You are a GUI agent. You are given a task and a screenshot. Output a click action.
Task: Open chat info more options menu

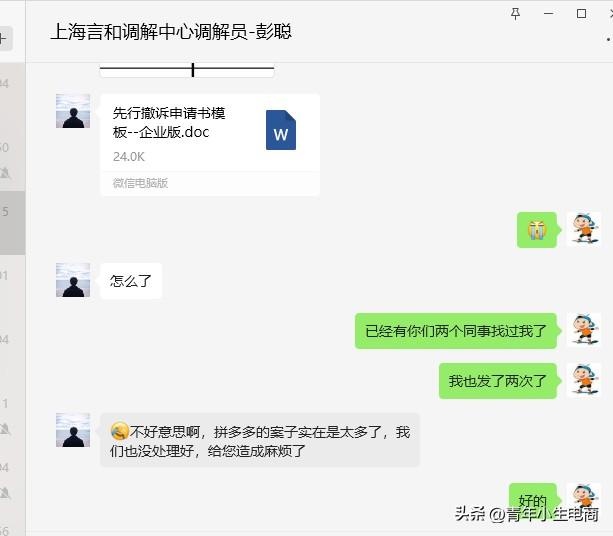tap(608, 38)
